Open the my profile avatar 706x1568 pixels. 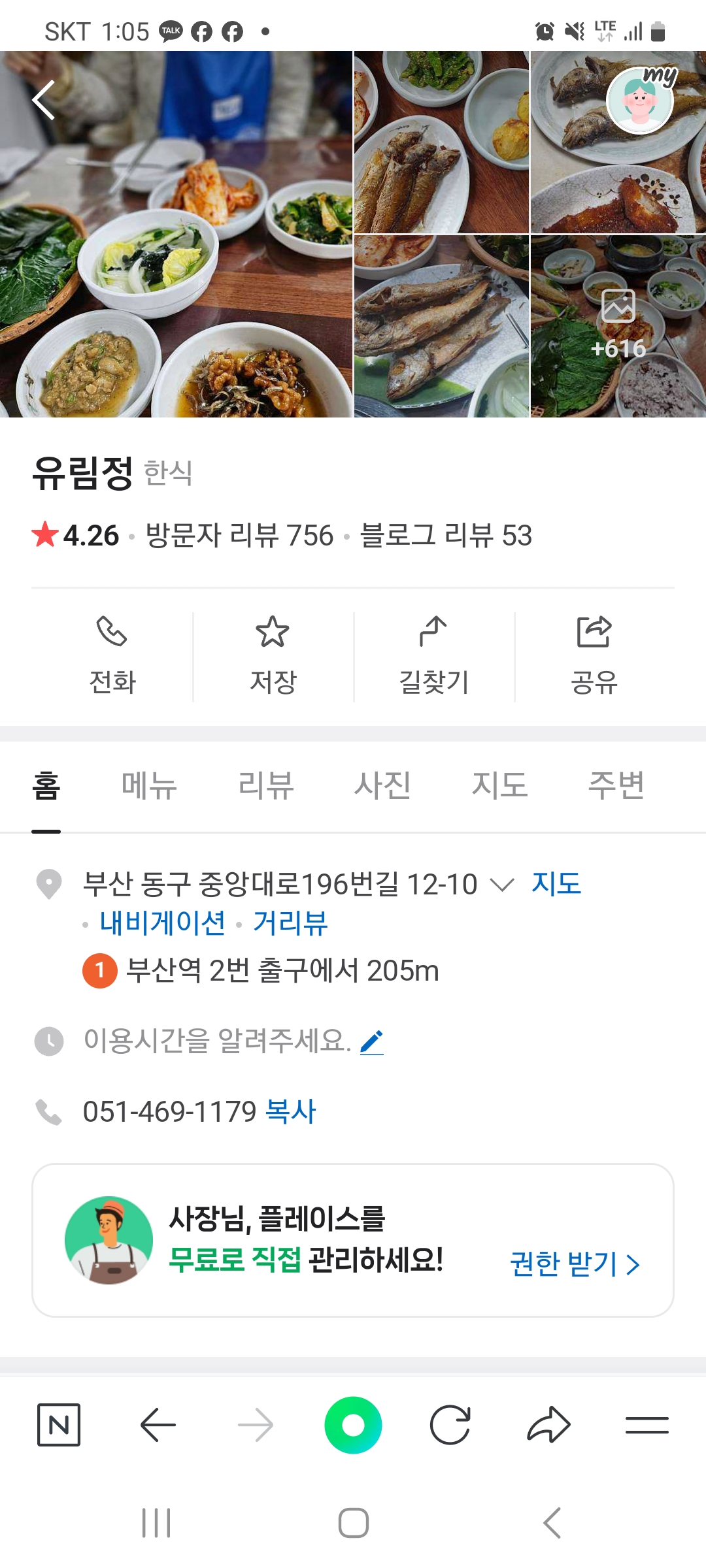click(640, 100)
